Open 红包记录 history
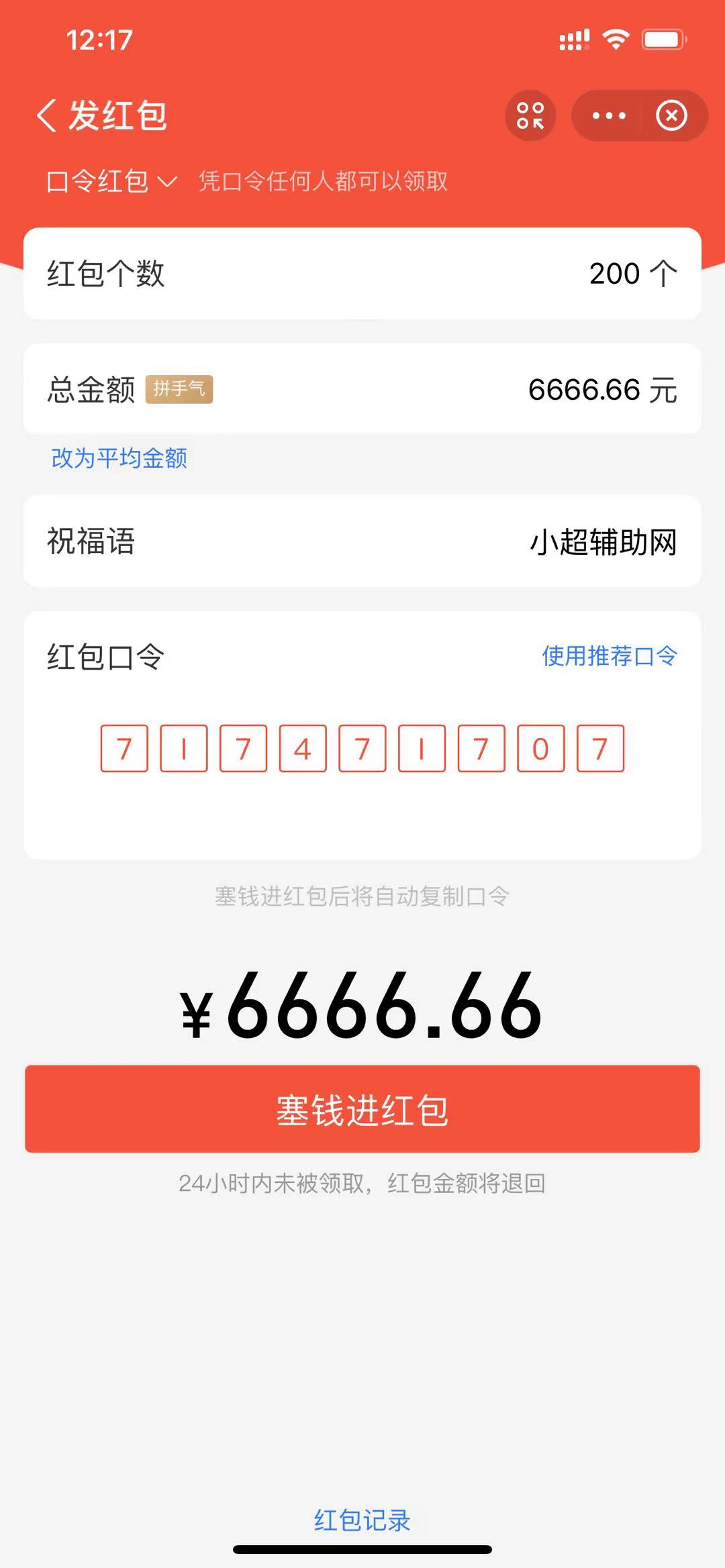Screen dimensions: 725x1568 (x=362, y=1520)
